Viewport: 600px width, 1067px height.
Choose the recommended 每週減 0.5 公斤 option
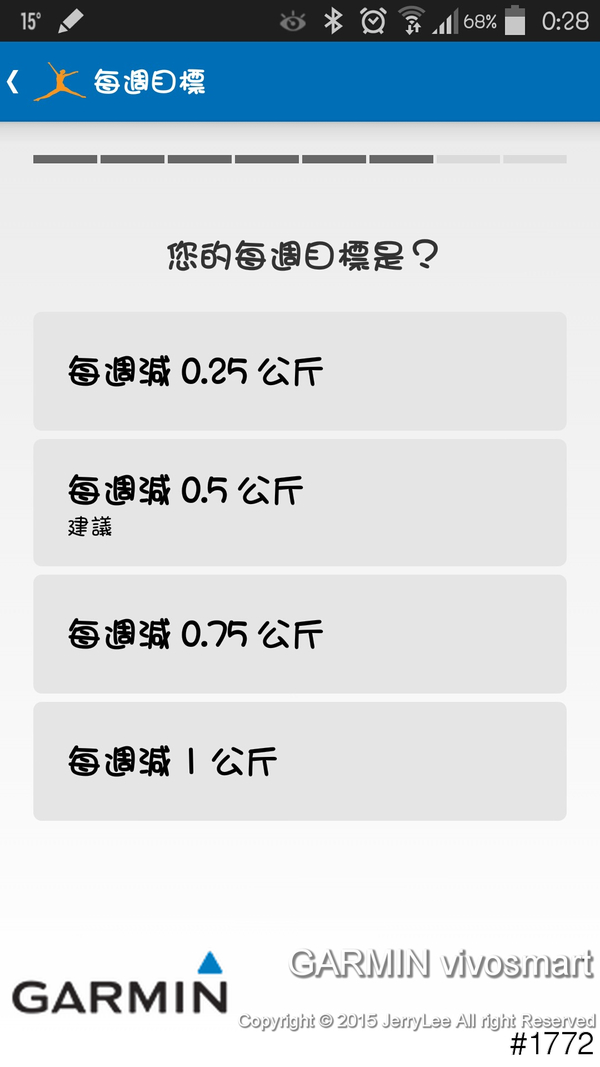click(x=299, y=502)
